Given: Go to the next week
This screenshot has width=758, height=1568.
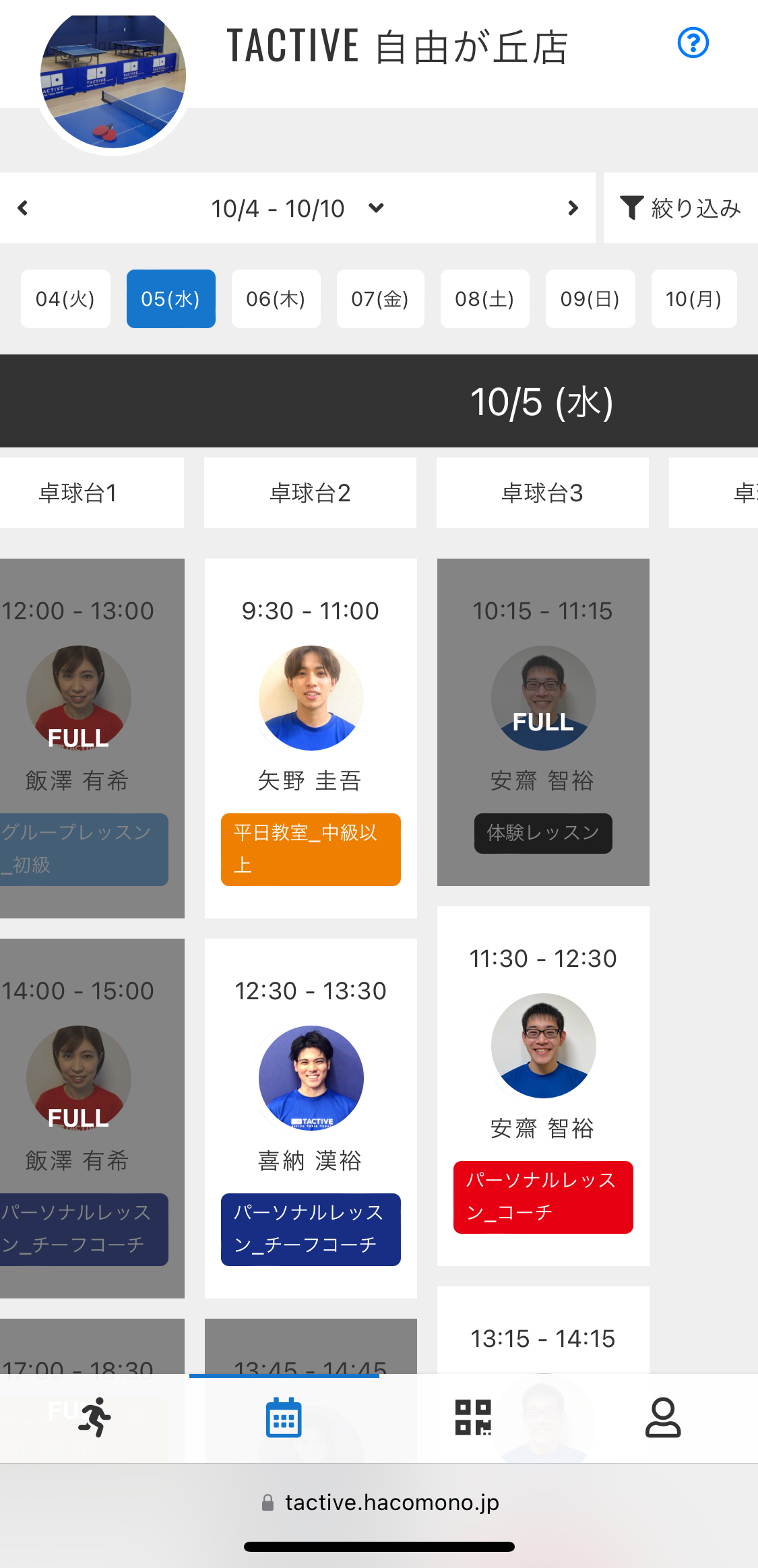Looking at the screenshot, I should pyautogui.click(x=573, y=208).
